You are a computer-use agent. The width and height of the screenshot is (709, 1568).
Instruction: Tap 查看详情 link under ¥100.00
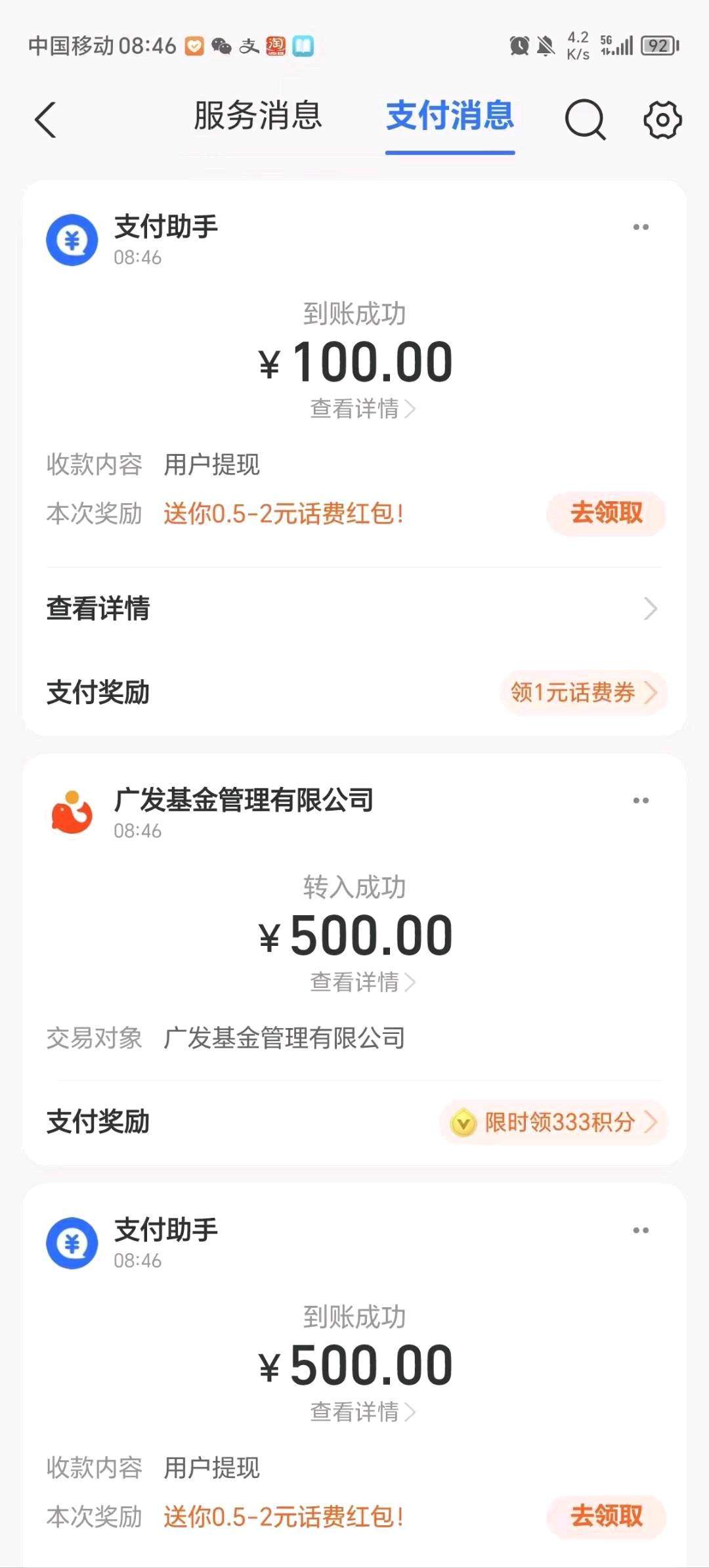coord(362,409)
